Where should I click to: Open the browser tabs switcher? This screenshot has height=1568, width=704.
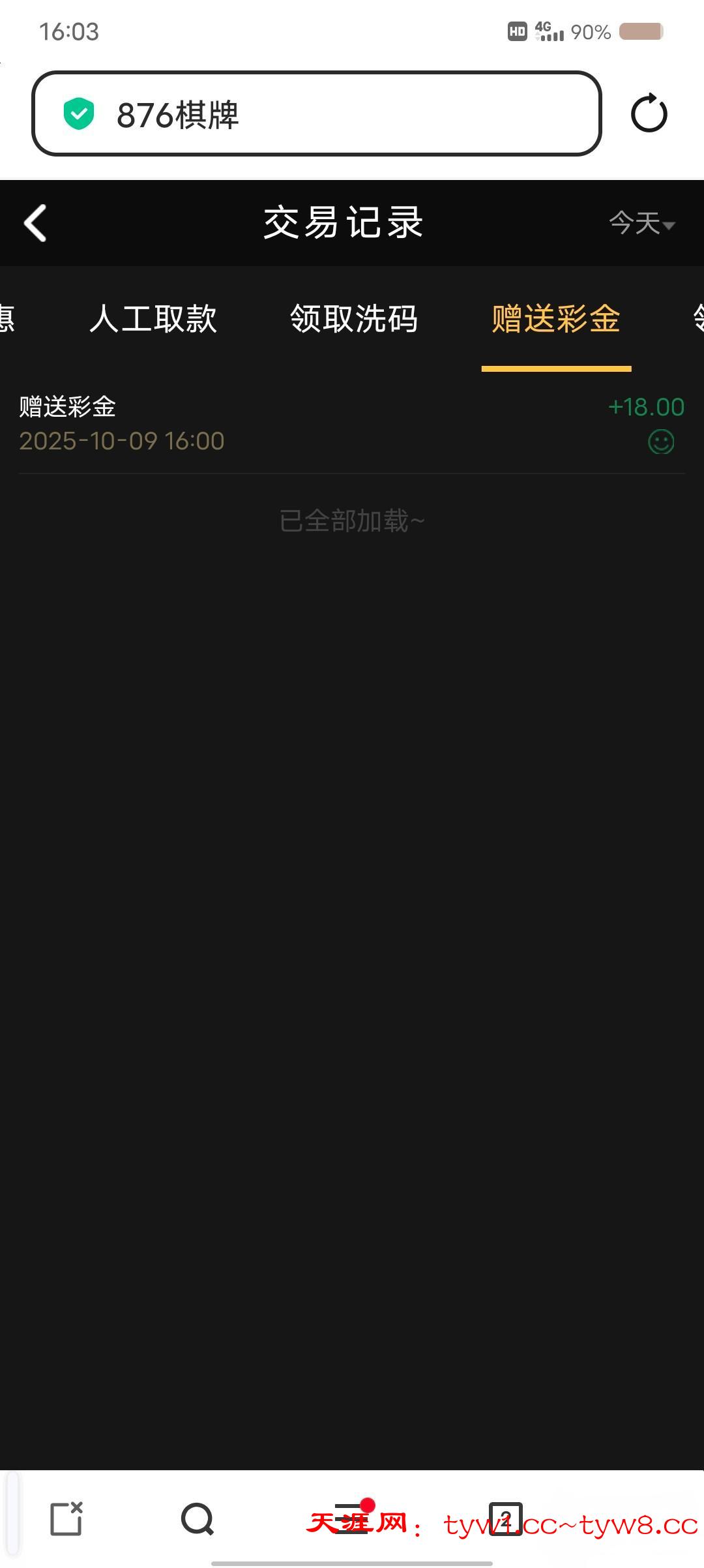pos(506,1519)
